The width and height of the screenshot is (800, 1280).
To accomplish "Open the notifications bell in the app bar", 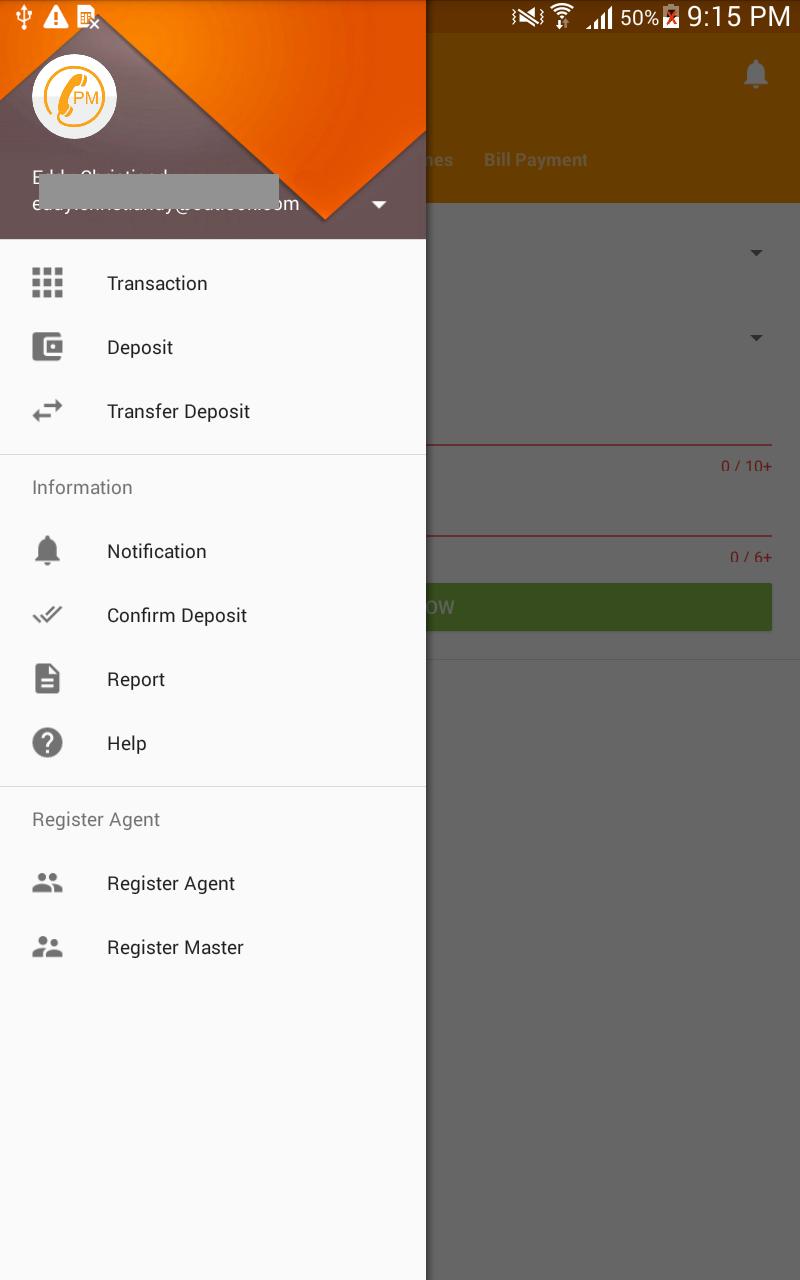I will 756,74.
